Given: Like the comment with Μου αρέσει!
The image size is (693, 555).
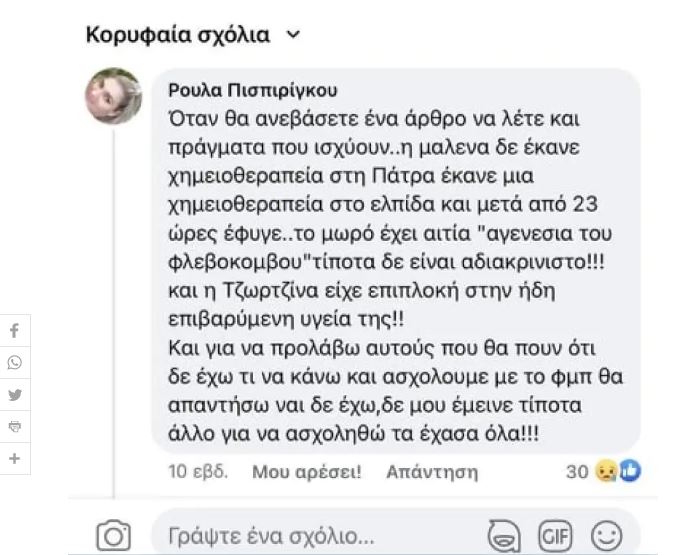Looking at the screenshot, I should click(x=306, y=472).
